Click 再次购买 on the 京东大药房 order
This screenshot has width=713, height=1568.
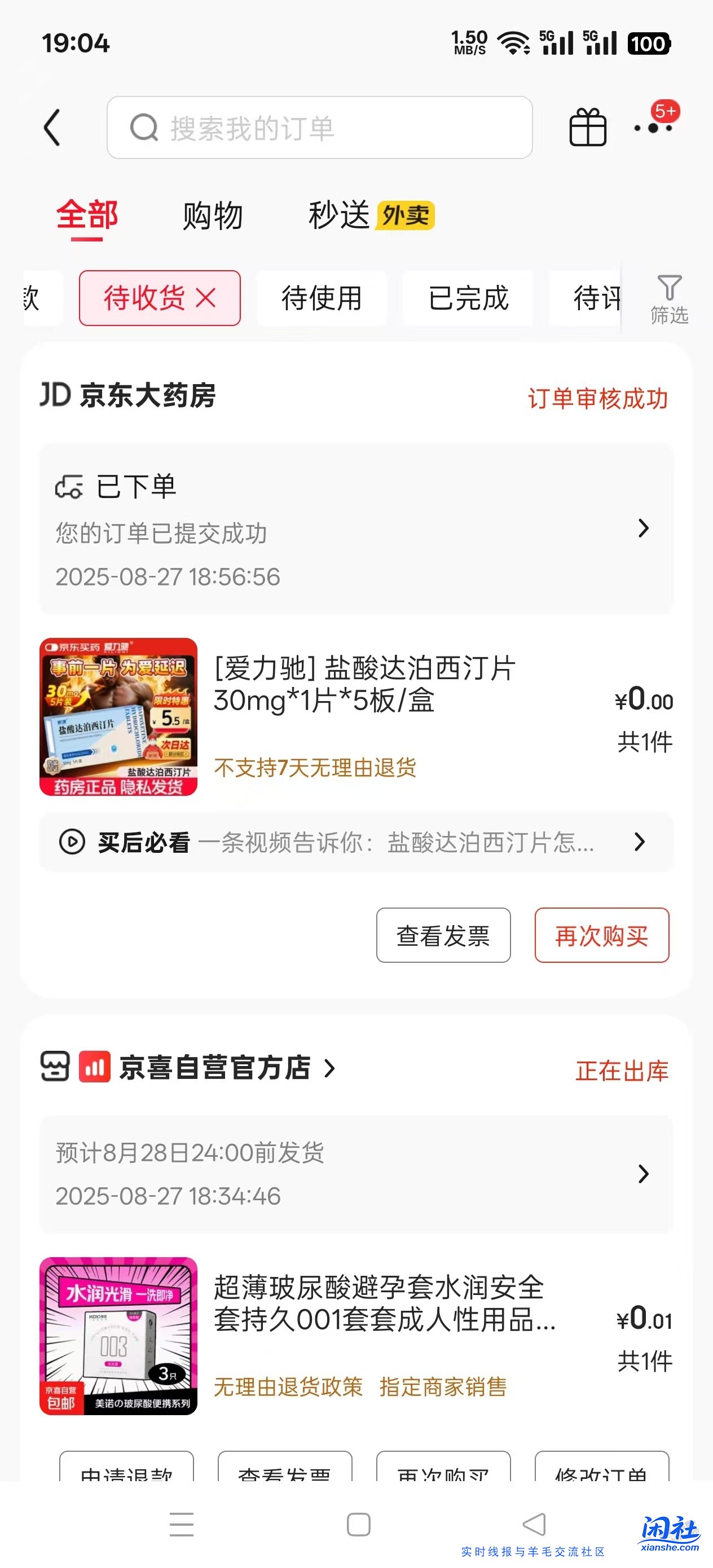click(601, 936)
